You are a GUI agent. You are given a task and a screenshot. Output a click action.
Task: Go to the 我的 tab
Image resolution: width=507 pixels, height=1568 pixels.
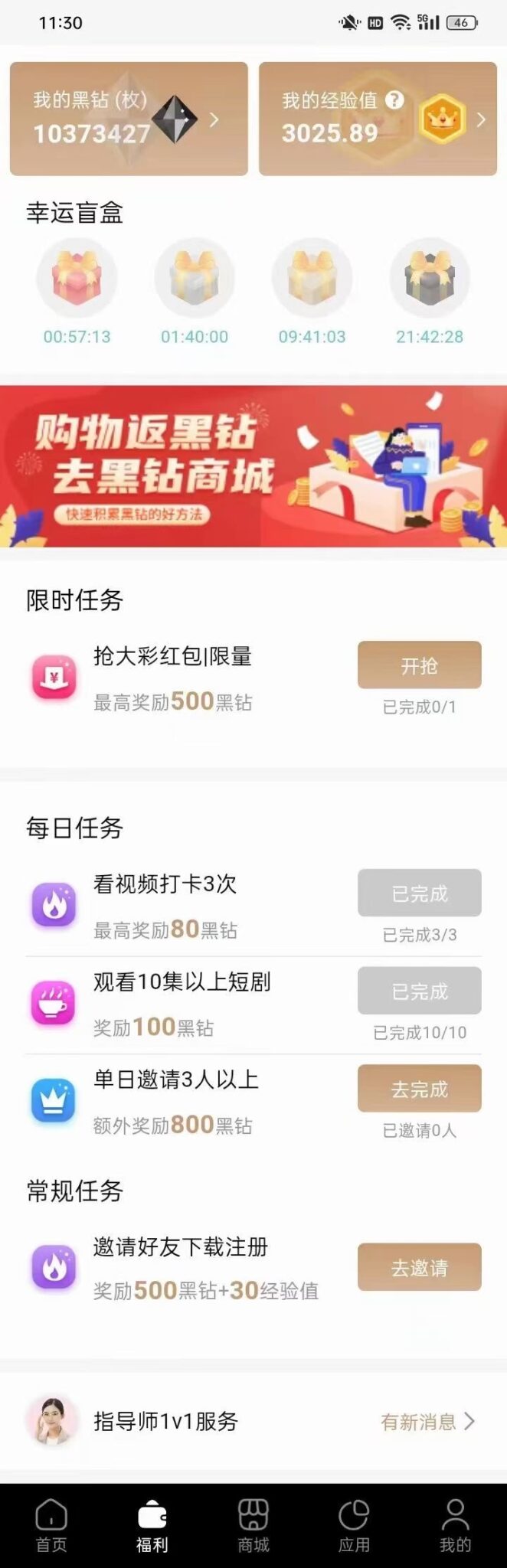point(455,1525)
